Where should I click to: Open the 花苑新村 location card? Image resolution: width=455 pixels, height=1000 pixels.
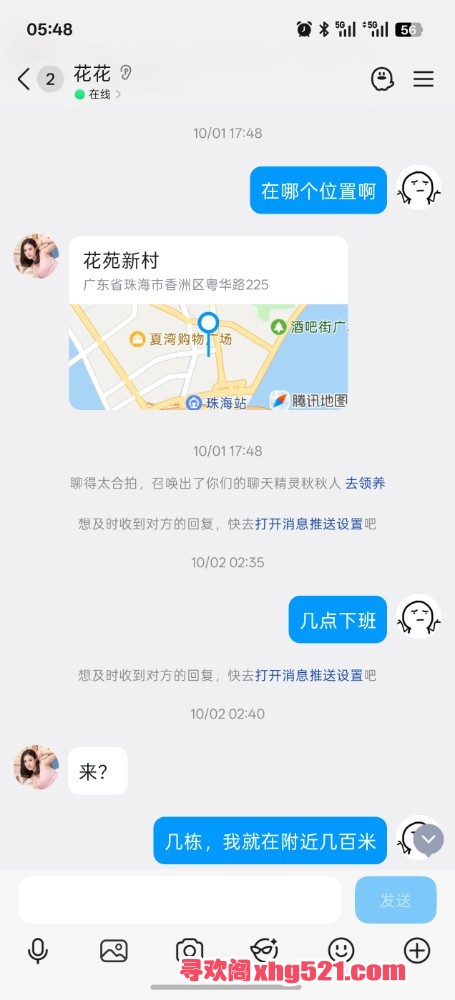coord(209,323)
